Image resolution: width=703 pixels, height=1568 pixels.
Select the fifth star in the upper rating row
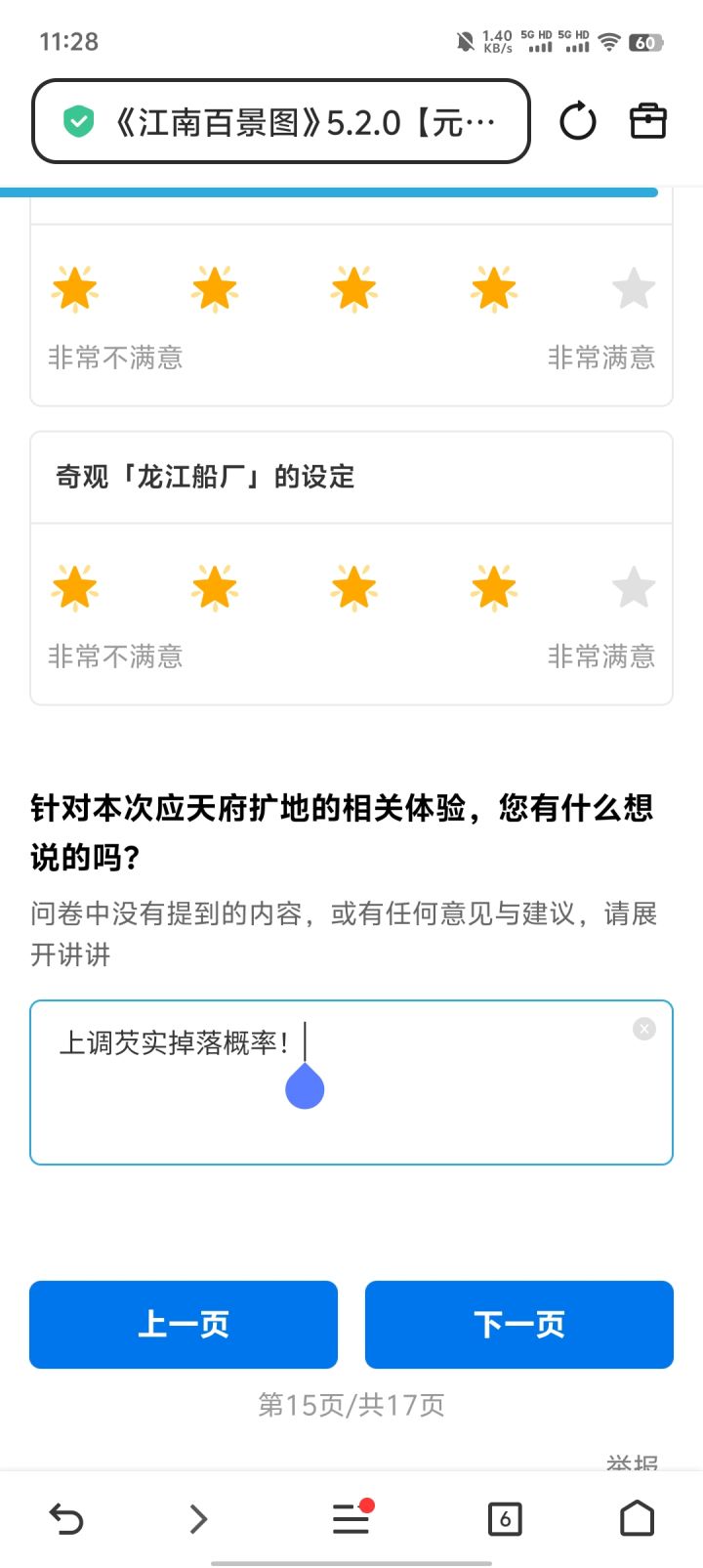pos(634,288)
